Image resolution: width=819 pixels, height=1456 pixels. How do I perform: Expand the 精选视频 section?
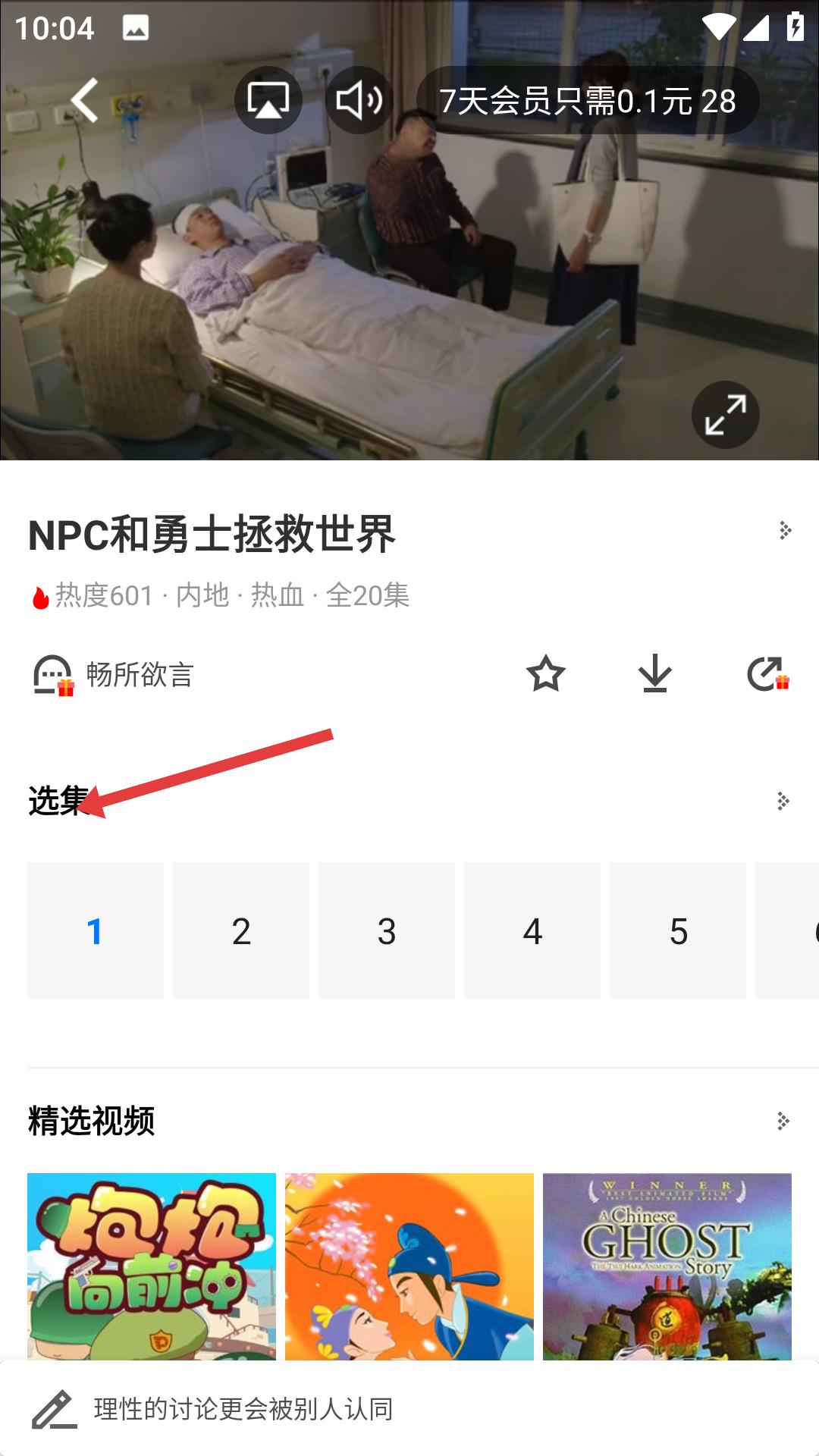click(x=783, y=1121)
